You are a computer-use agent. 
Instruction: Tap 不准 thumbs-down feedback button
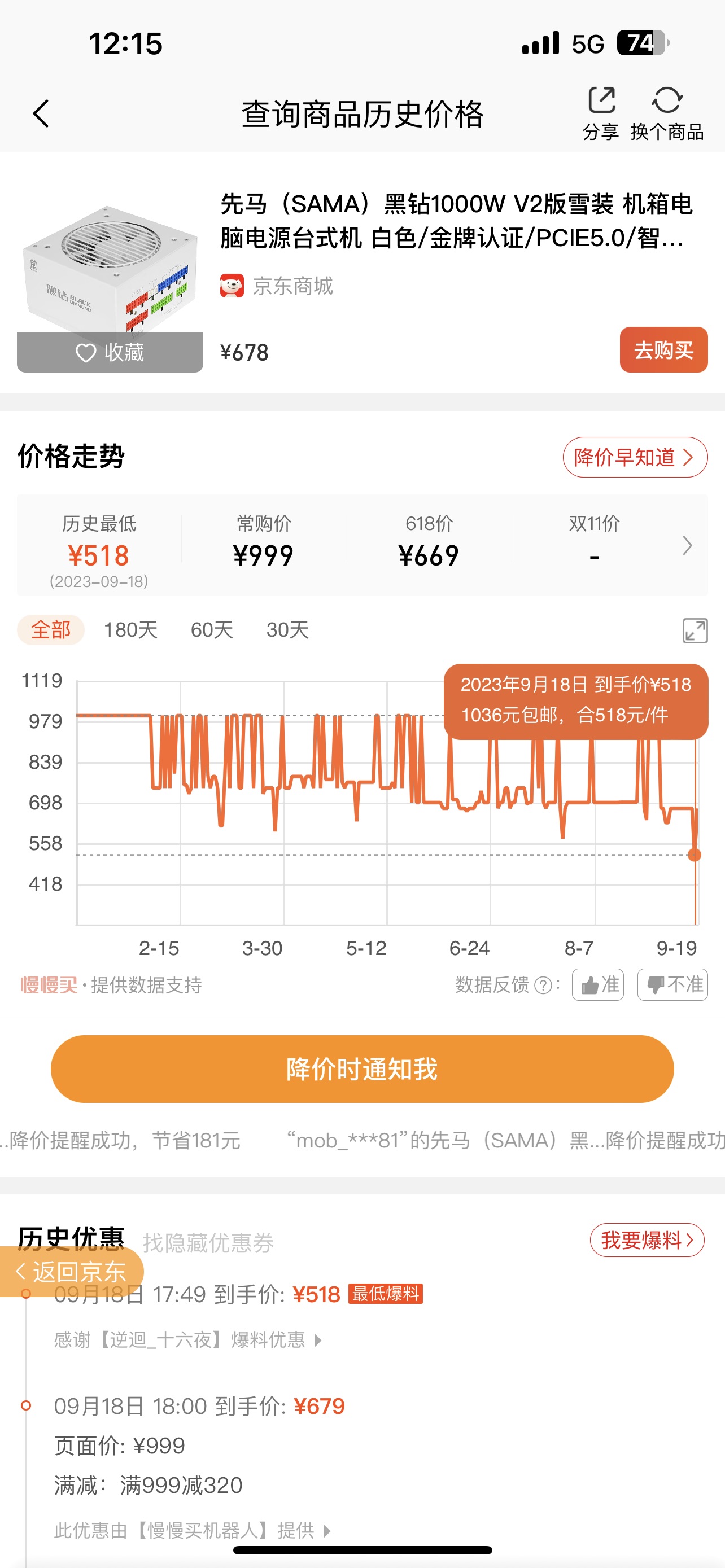click(672, 984)
